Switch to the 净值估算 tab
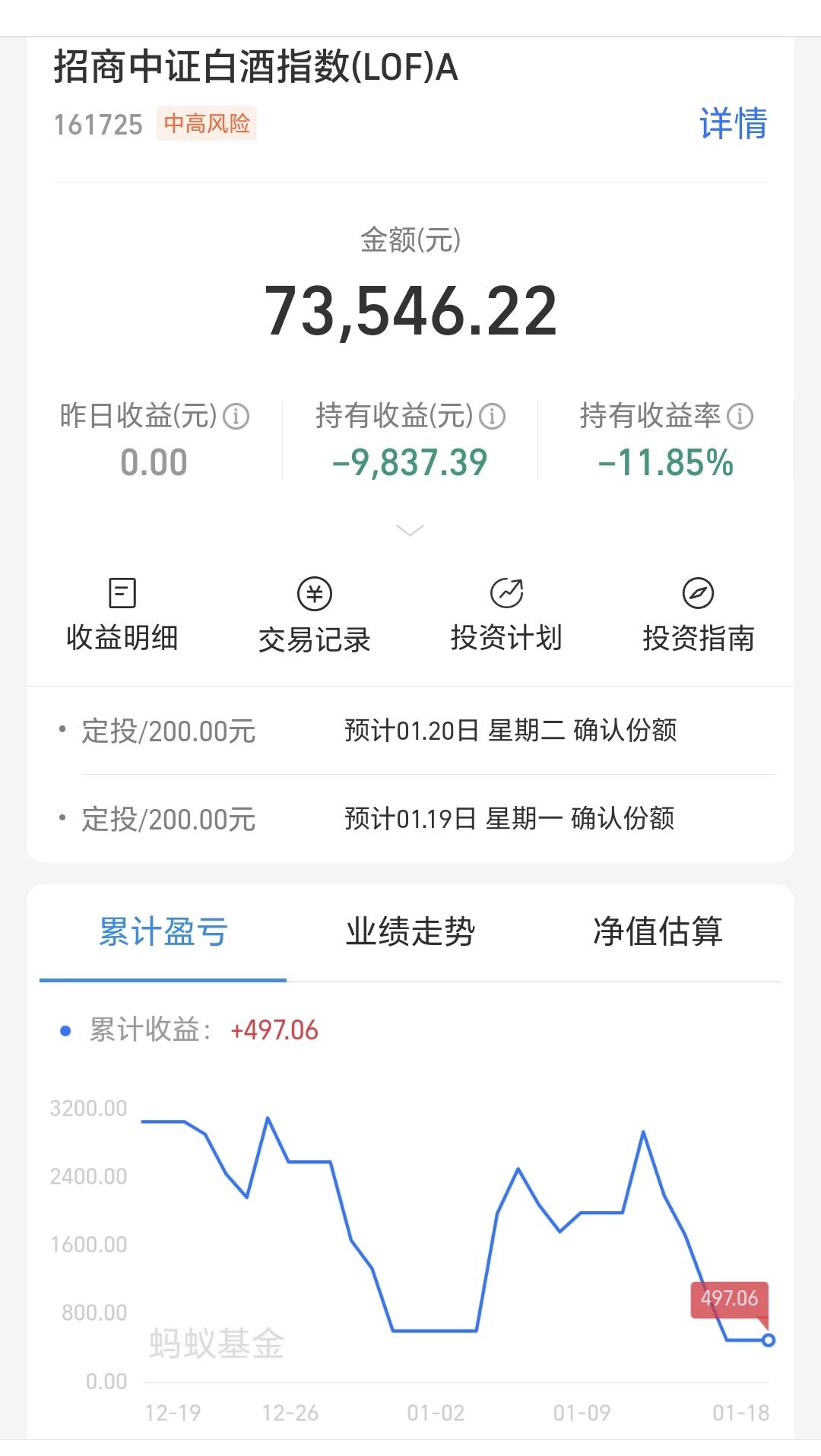 click(658, 932)
